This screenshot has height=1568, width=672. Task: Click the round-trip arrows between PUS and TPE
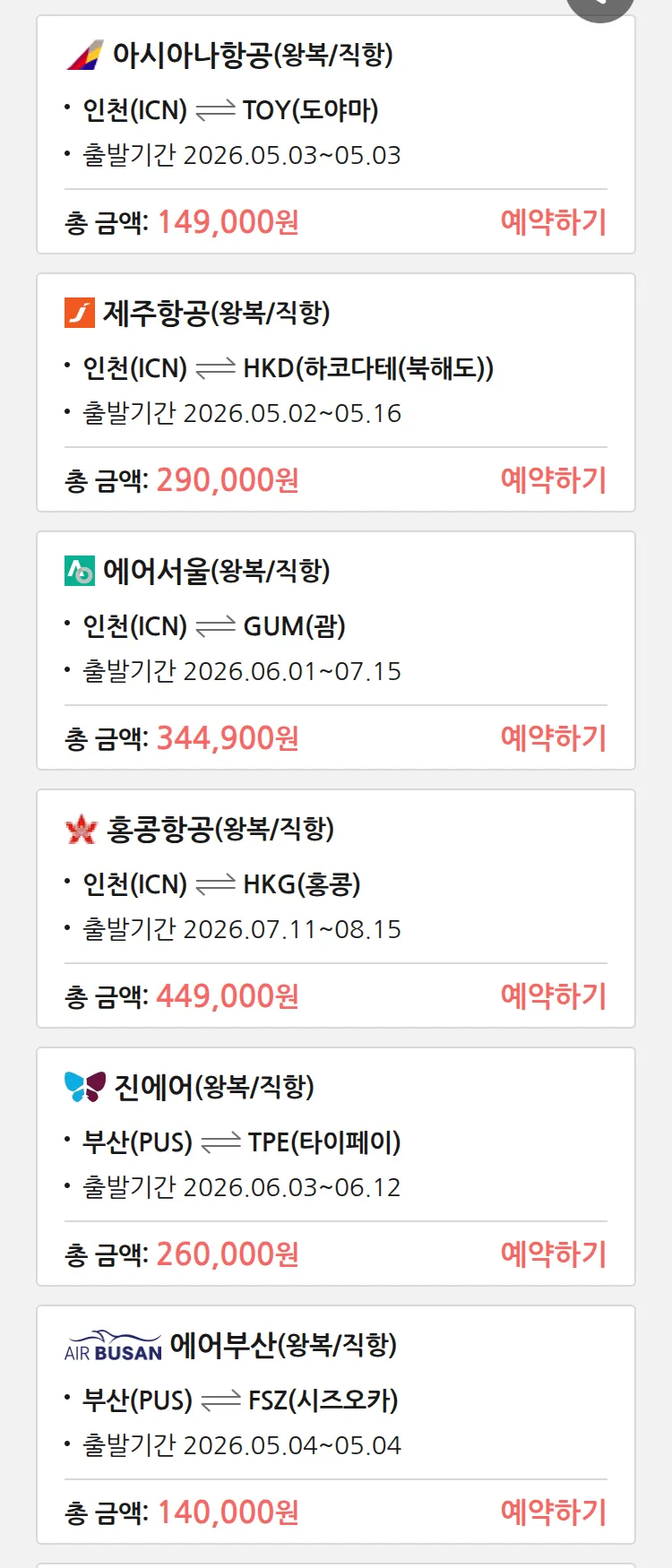pos(221,1142)
